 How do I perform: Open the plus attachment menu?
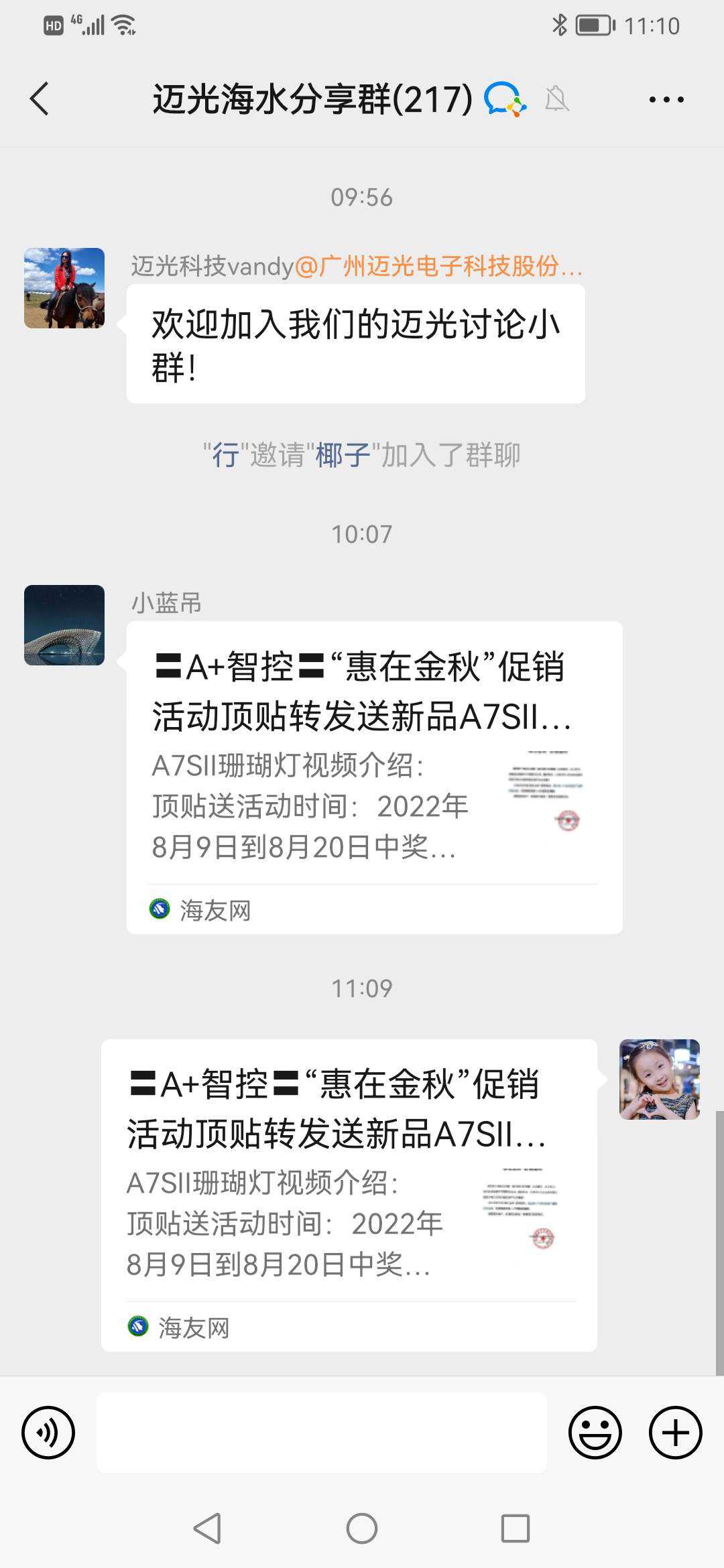(x=675, y=1433)
